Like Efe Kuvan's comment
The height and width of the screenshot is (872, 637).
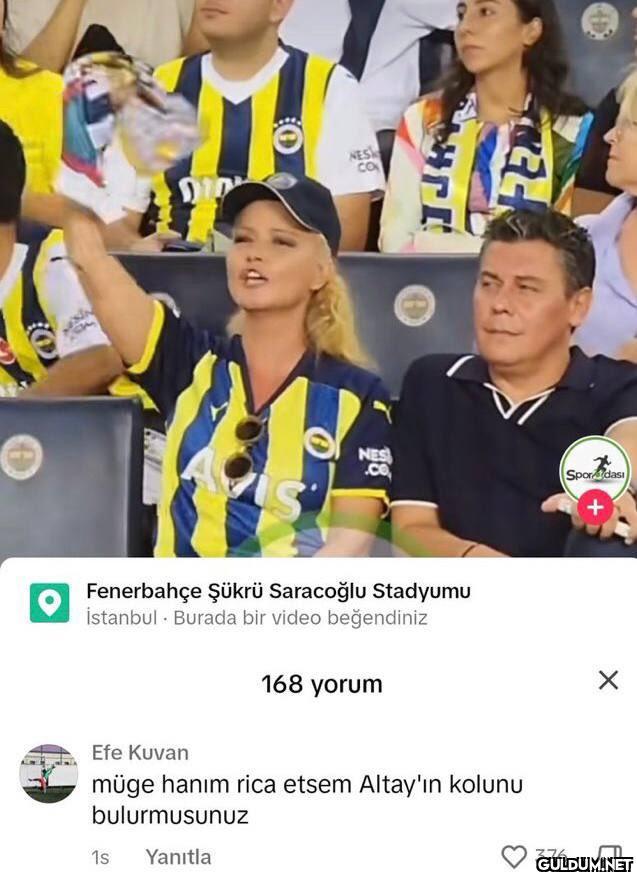(x=514, y=857)
